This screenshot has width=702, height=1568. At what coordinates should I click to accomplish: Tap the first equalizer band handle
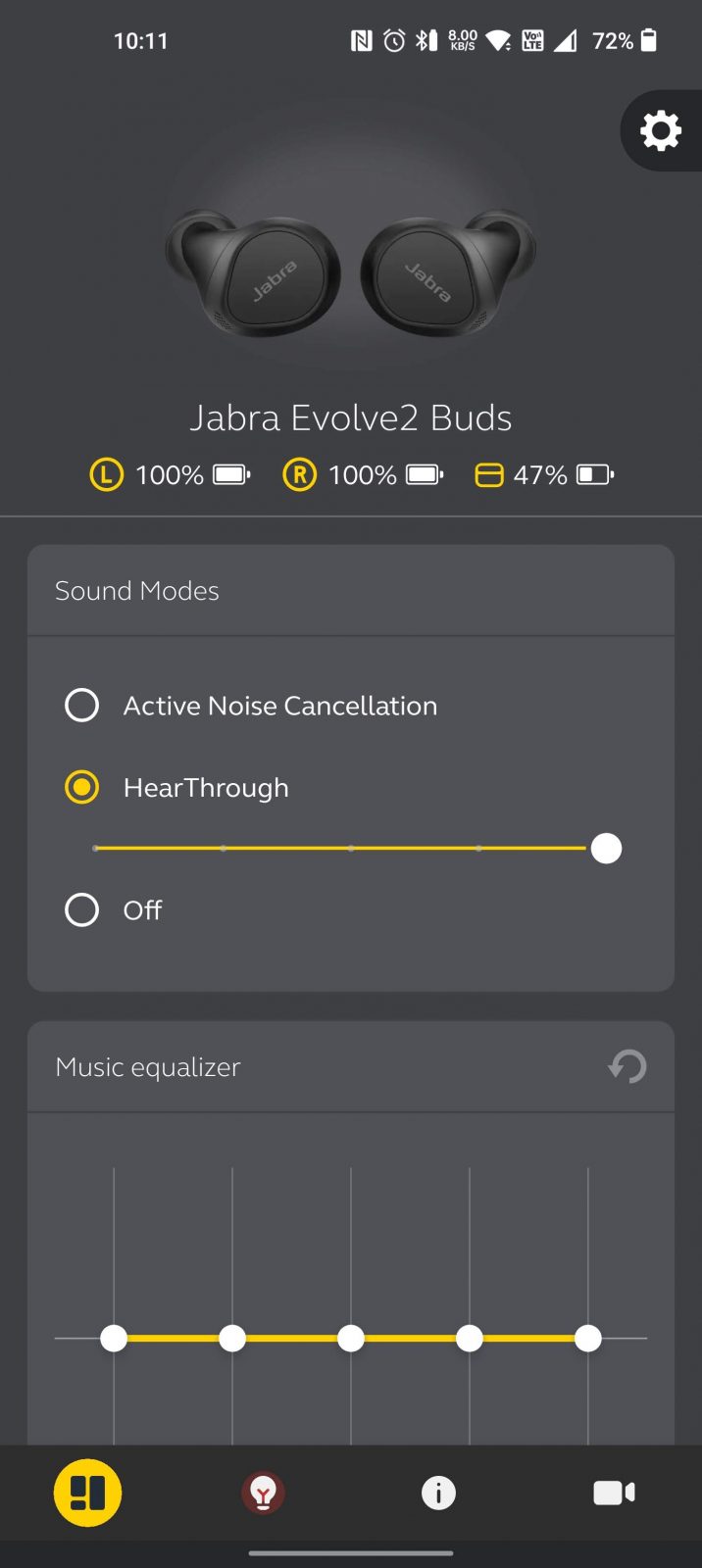tap(114, 1338)
